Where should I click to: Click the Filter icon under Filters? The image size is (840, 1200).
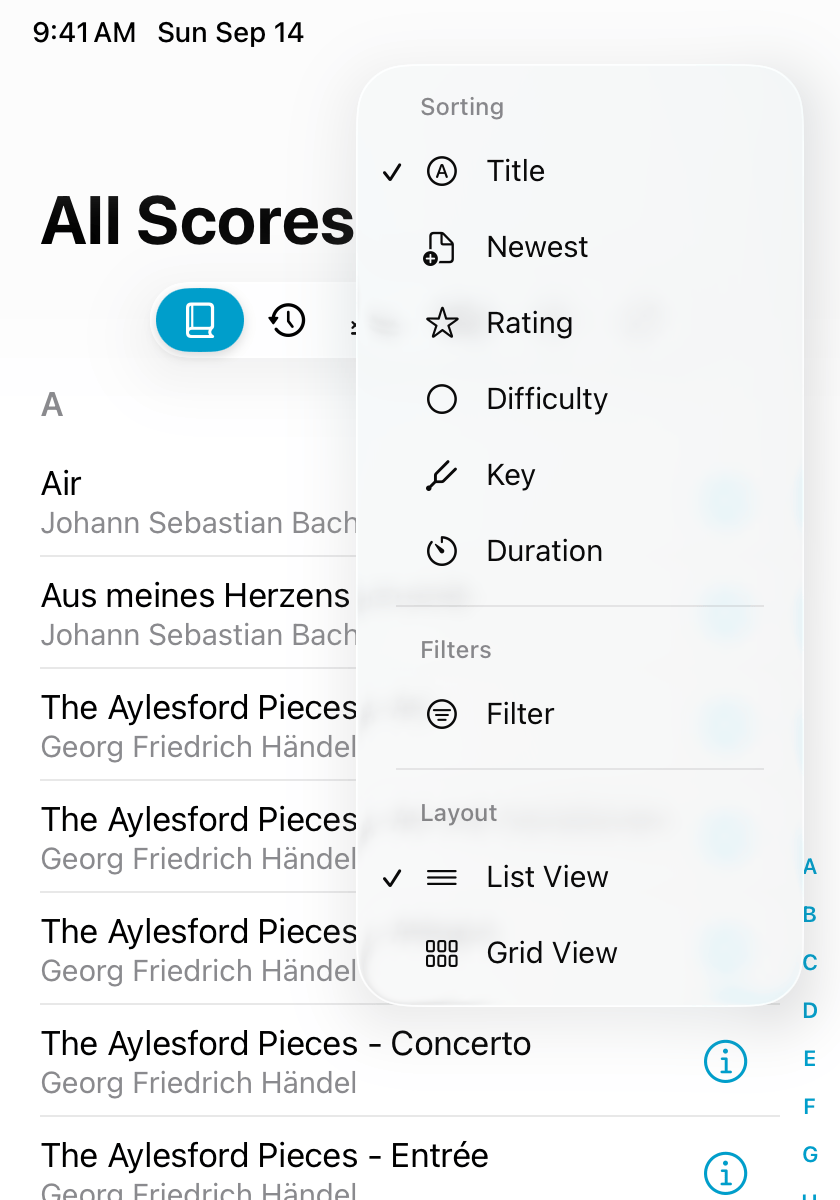tap(440, 713)
